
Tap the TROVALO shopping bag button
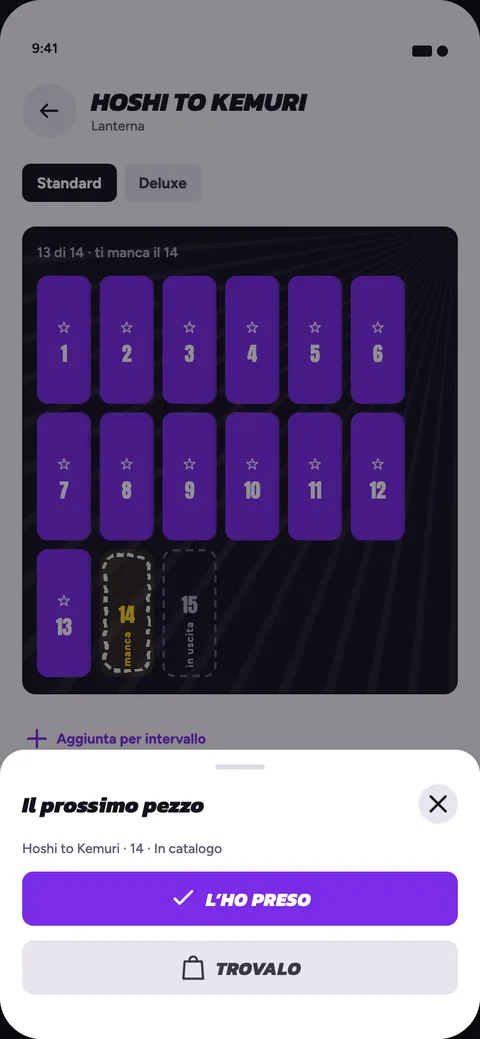(240, 968)
